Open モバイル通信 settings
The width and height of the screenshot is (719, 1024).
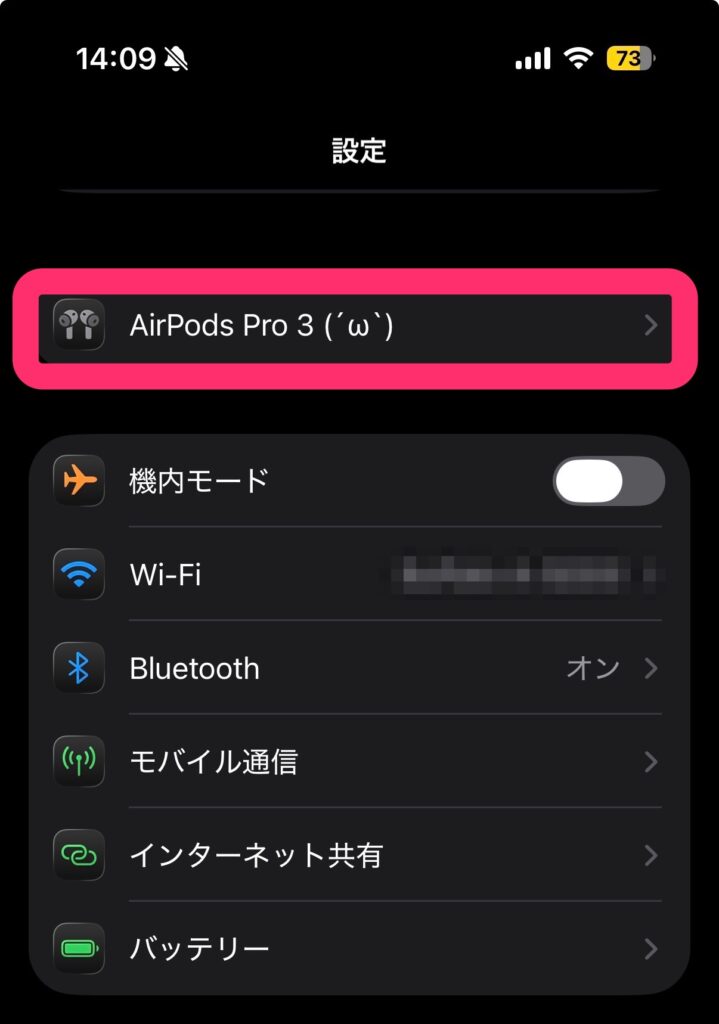point(355,762)
